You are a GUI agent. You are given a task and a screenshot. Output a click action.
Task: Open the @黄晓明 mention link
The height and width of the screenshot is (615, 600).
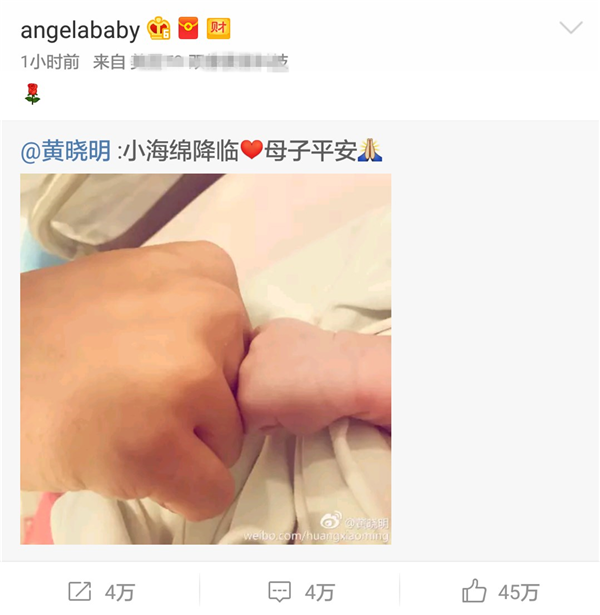pos(67,151)
